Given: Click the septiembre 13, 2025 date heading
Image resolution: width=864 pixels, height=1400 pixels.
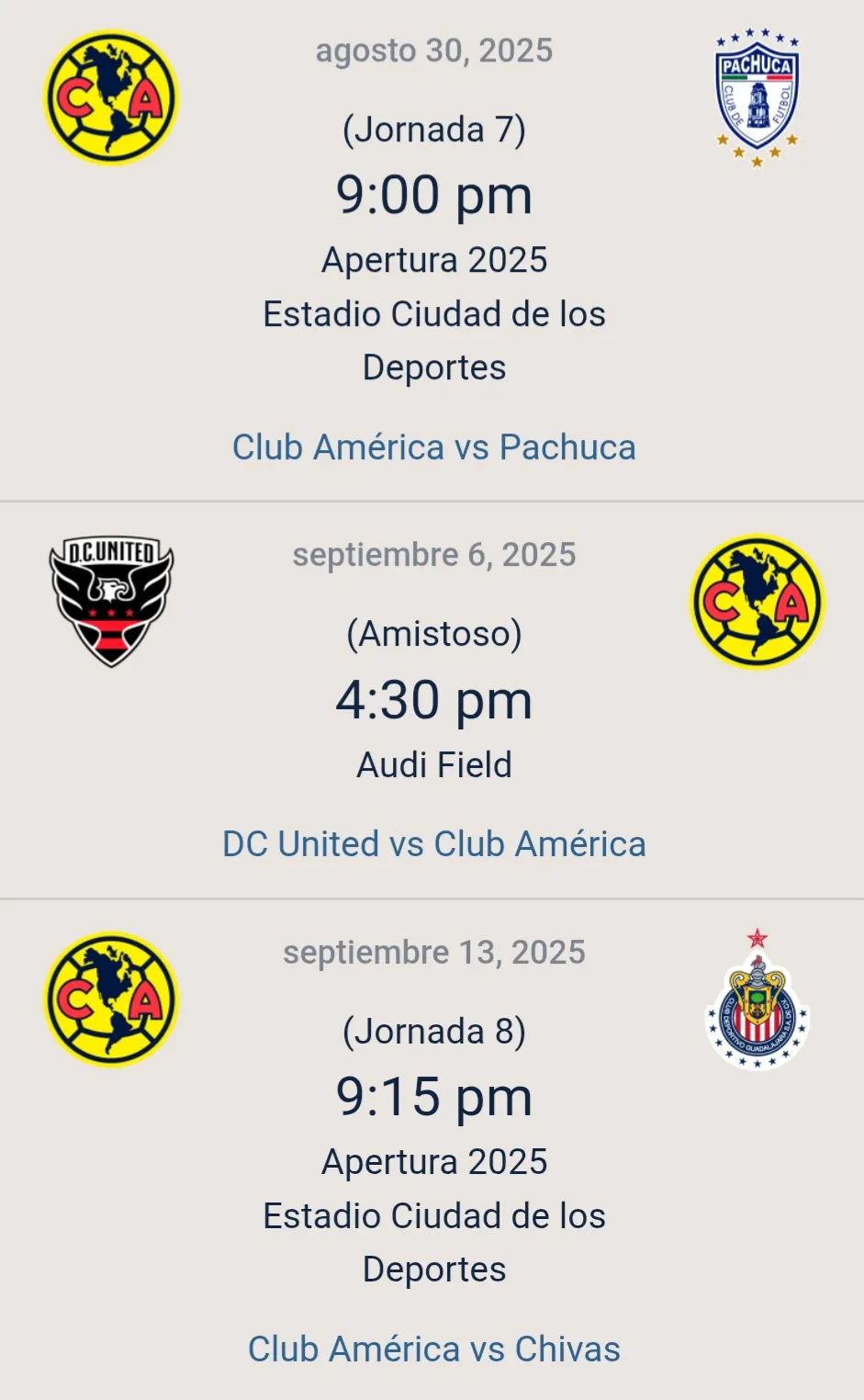Looking at the screenshot, I should (434, 953).
